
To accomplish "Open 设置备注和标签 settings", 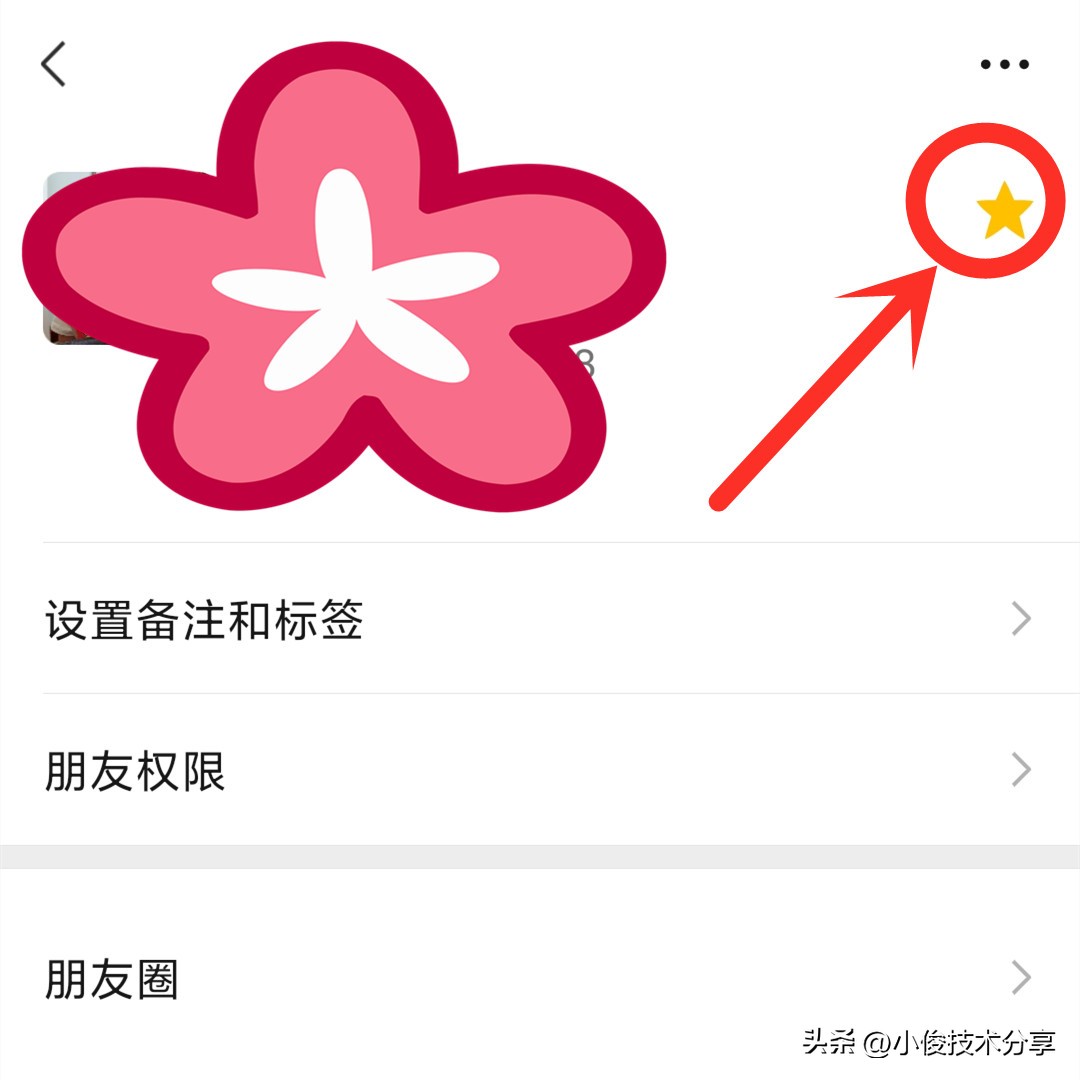I will (x=540, y=620).
